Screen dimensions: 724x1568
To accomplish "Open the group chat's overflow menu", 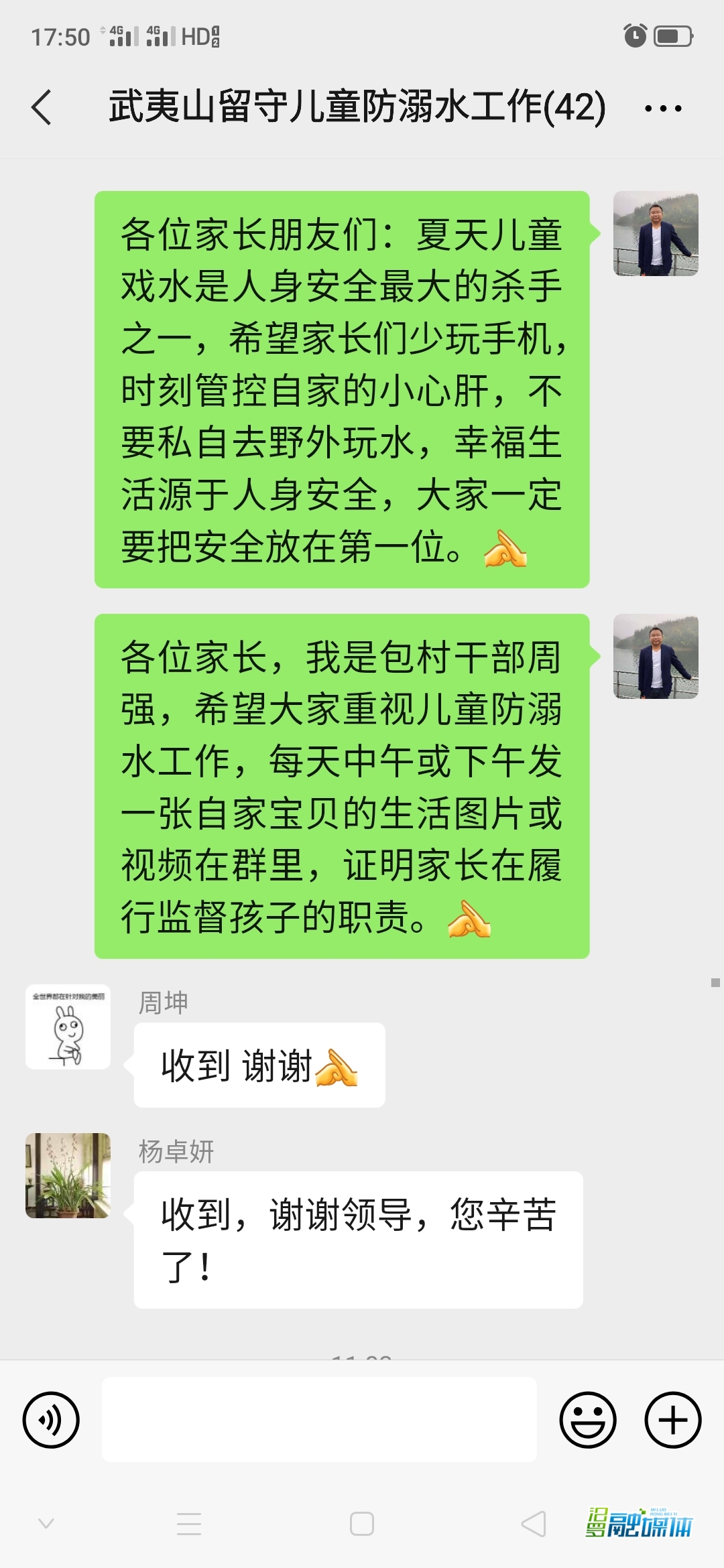I will click(x=662, y=108).
